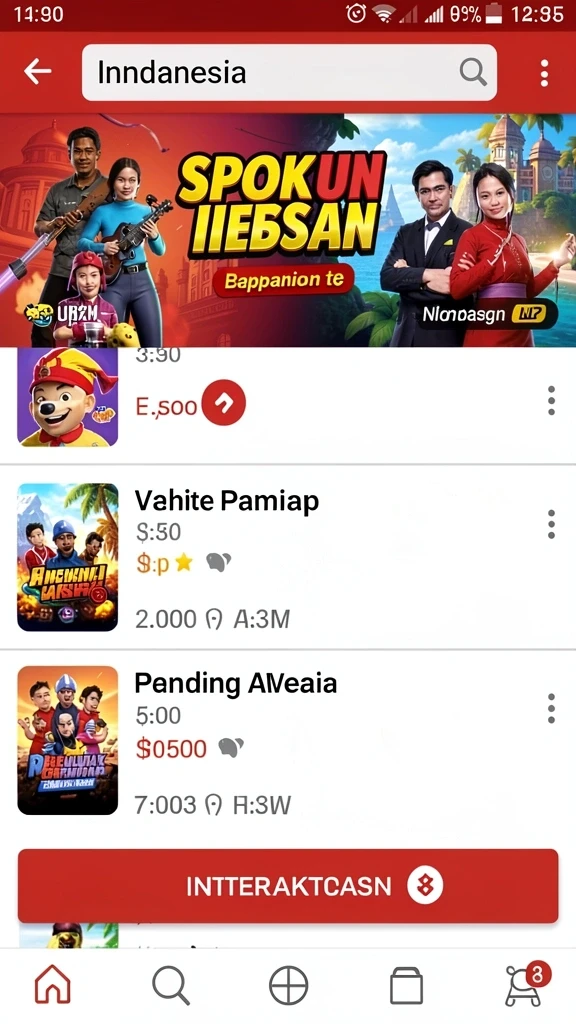Tap the magnifier inside the search box
This screenshot has width=576, height=1024.
tap(472, 72)
